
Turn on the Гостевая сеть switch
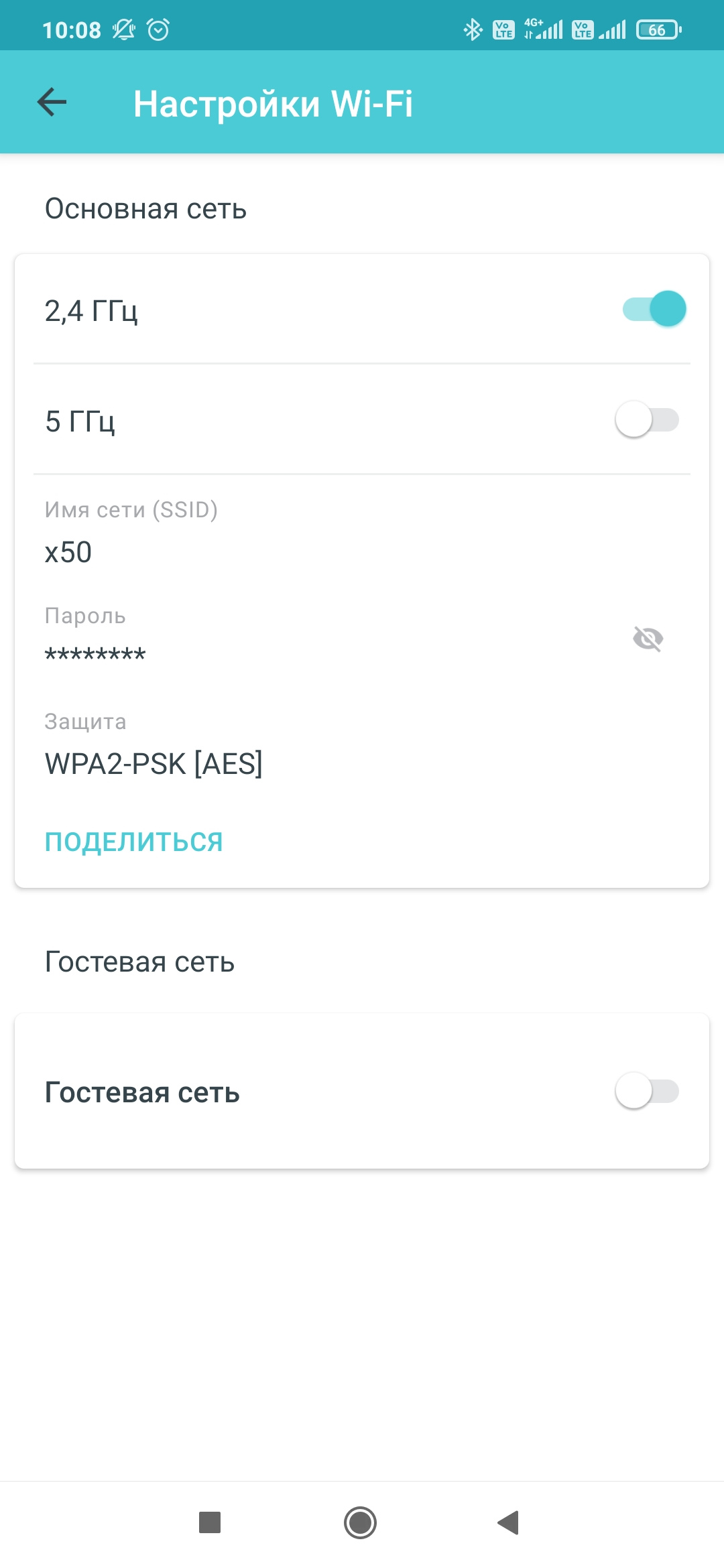647,1091
